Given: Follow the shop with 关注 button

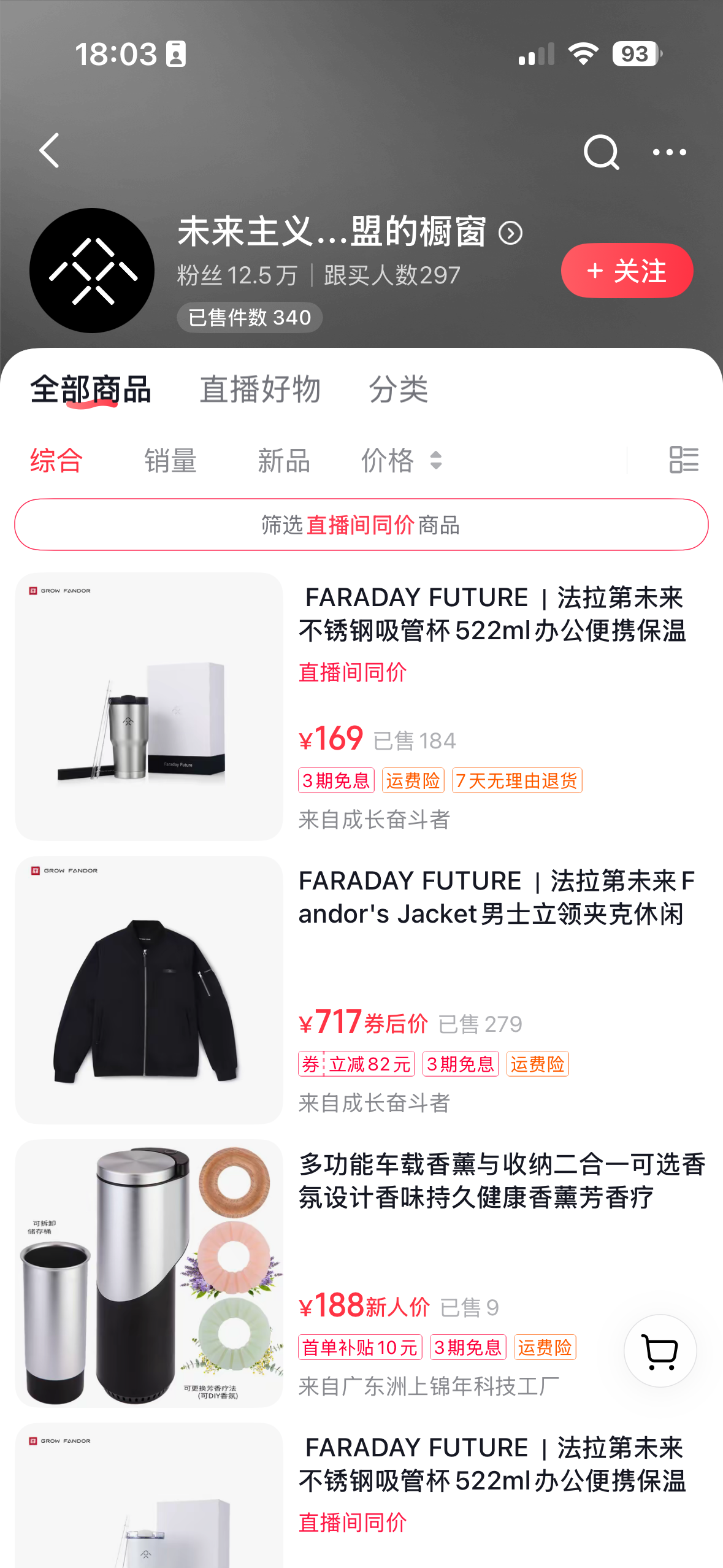Looking at the screenshot, I should (626, 271).
